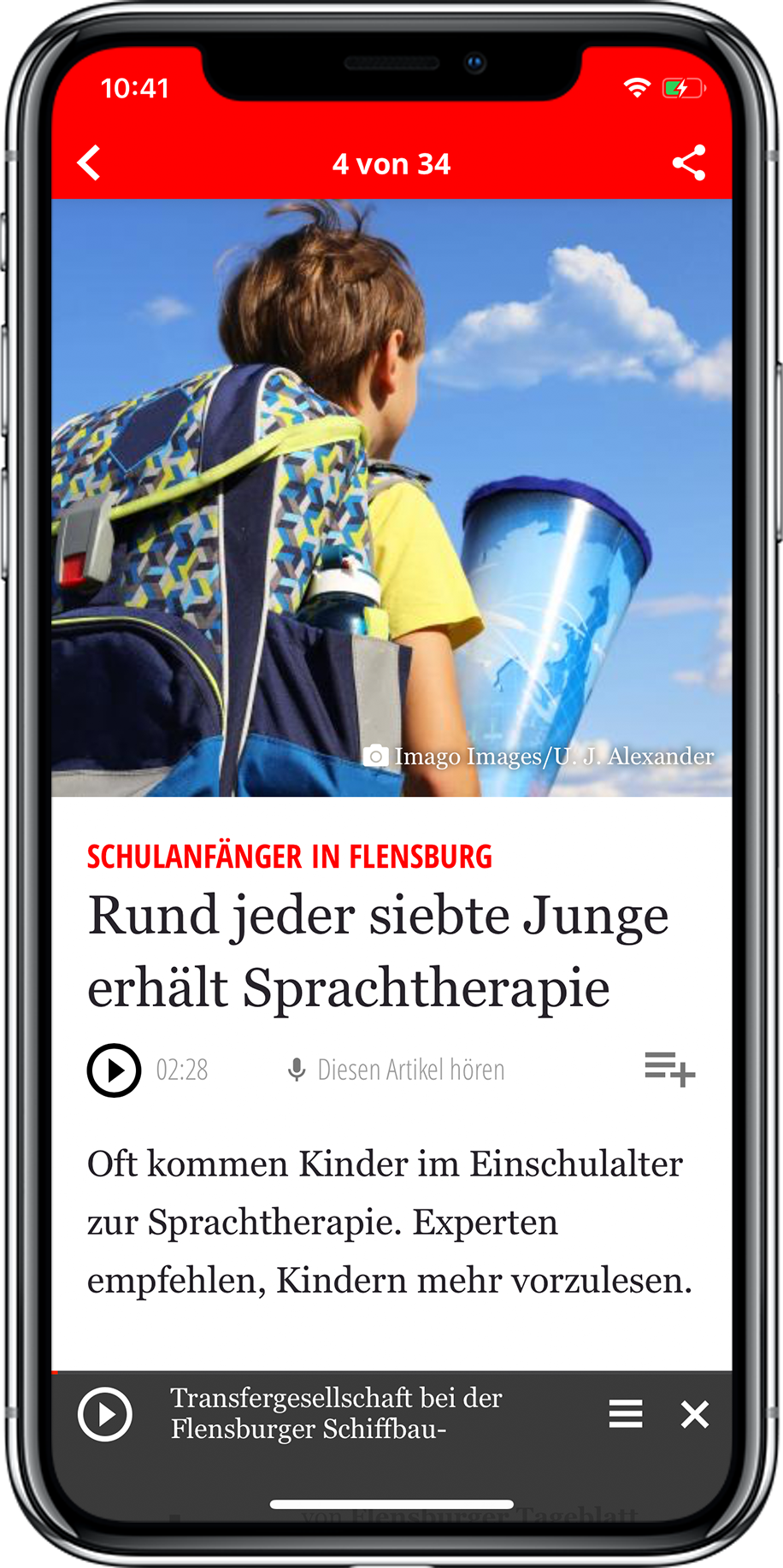The height and width of the screenshot is (1568, 783).
Task: Tap the add-to-playlist icon beside the article title
Action: [669, 1070]
